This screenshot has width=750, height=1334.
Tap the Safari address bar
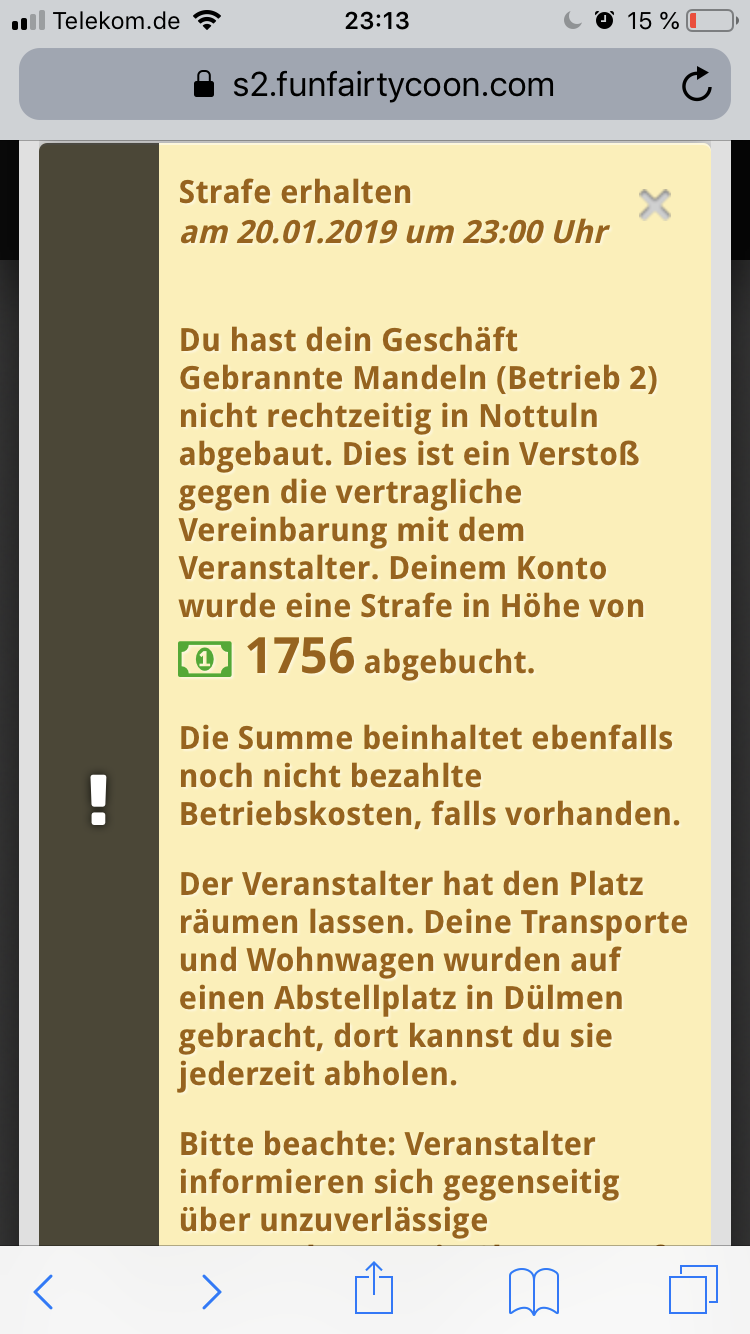(373, 85)
